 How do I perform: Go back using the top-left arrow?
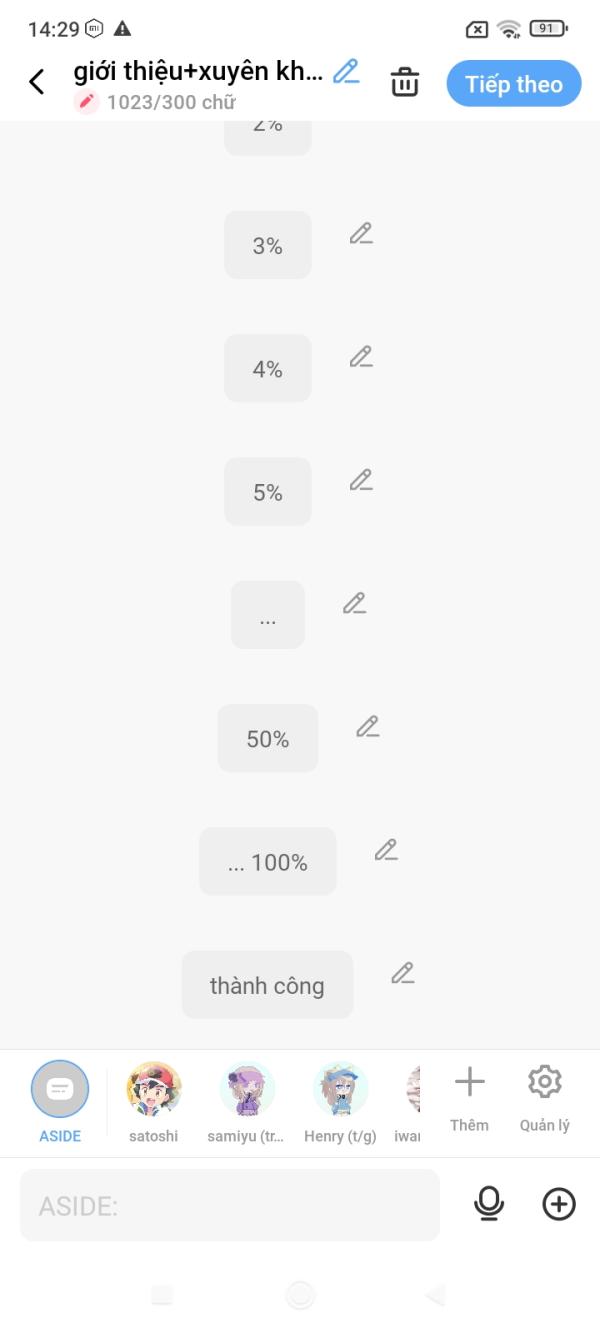(37, 82)
